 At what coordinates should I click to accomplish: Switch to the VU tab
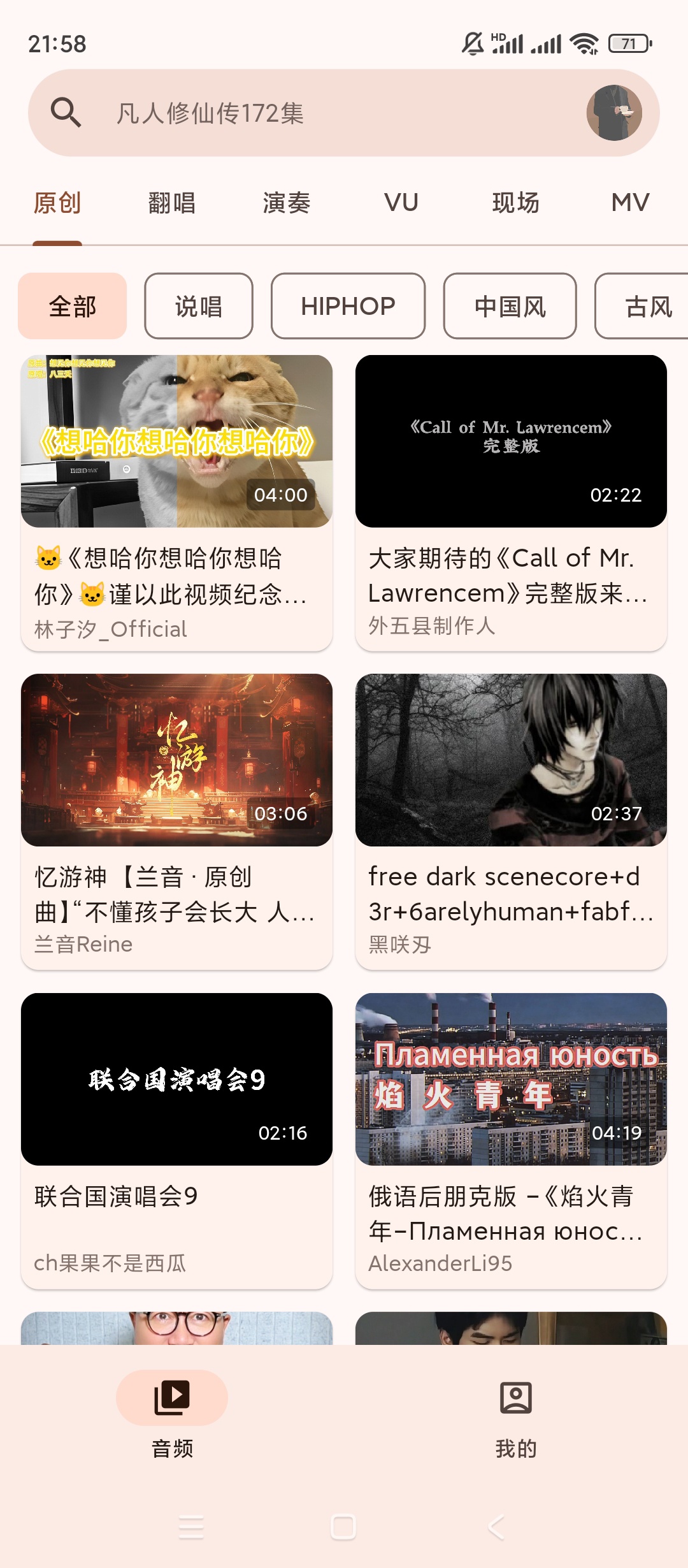(401, 203)
